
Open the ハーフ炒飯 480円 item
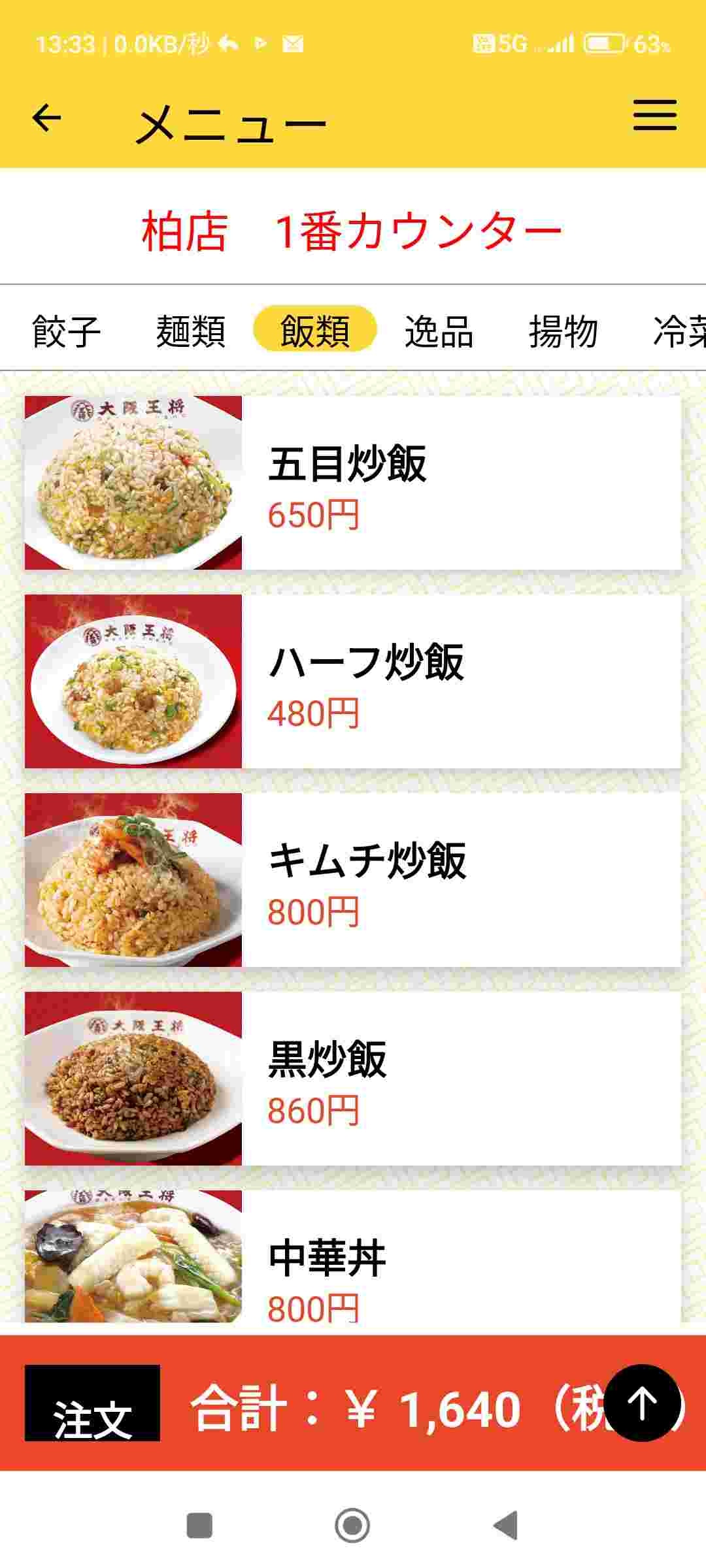(353, 681)
